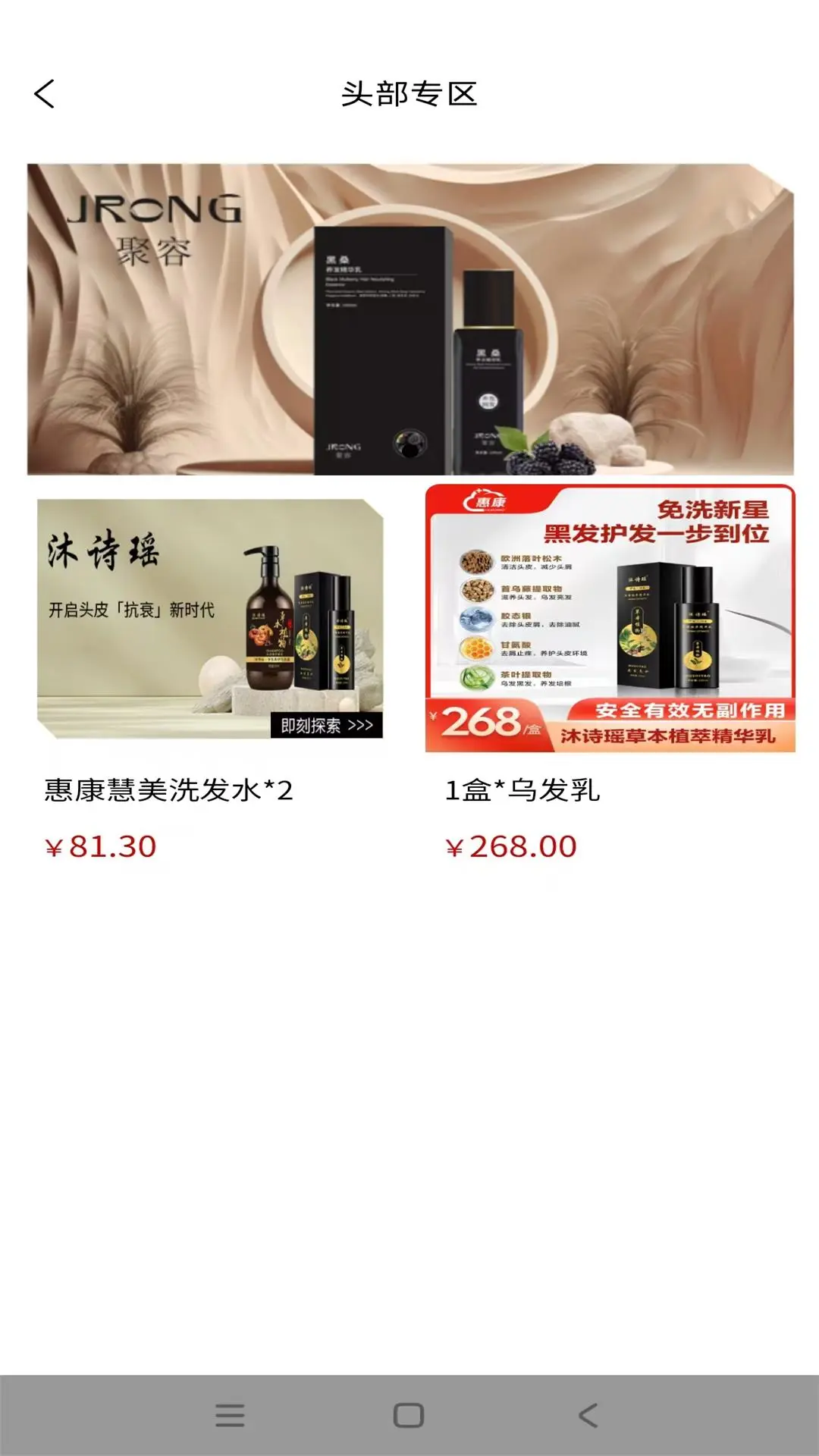Click the back arrow at top left
Image resolution: width=819 pixels, height=1456 pixels.
coord(43,95)
